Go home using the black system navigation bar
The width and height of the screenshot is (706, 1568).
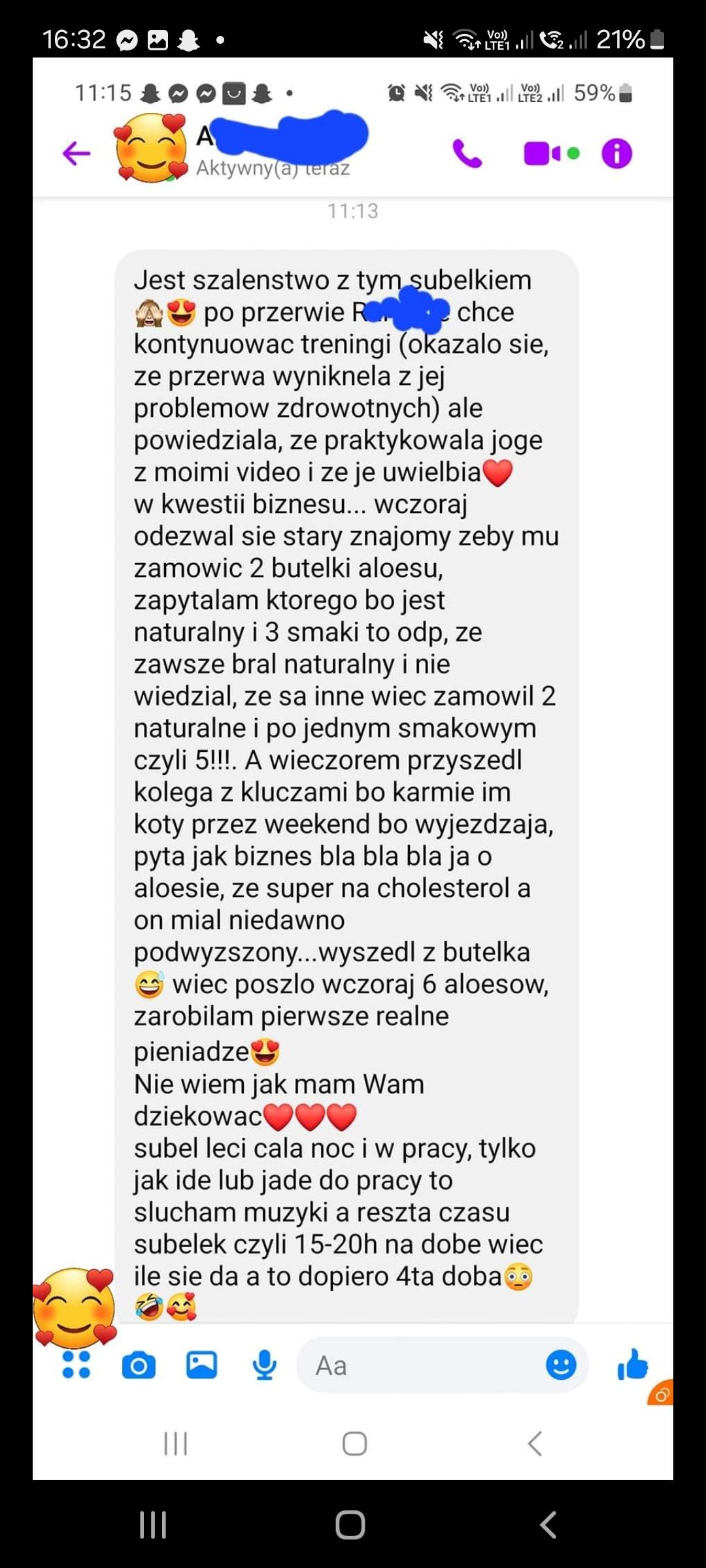click(x=350, y=1525)
